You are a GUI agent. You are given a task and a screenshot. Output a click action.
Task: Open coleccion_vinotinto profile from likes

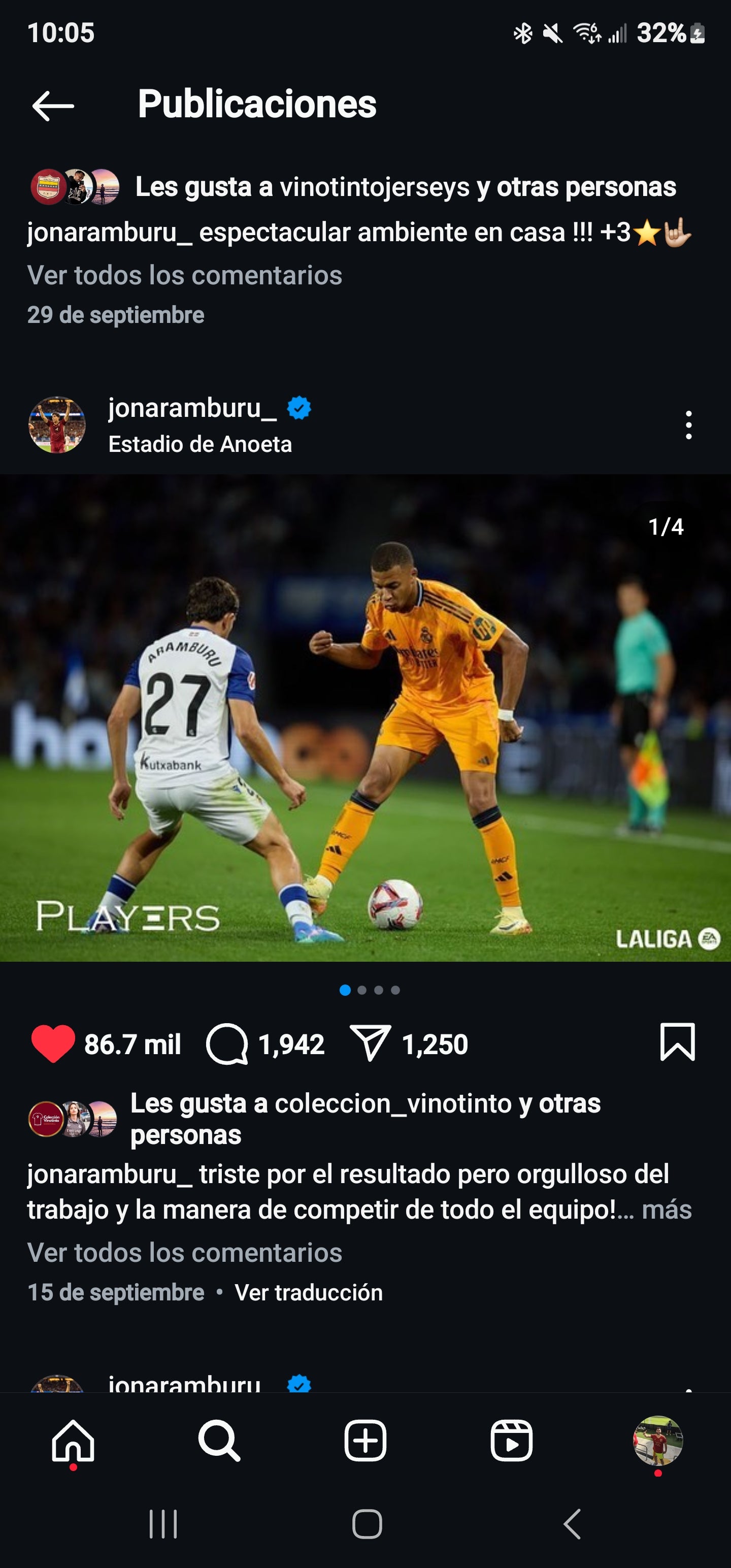[x=393, y=1103]
